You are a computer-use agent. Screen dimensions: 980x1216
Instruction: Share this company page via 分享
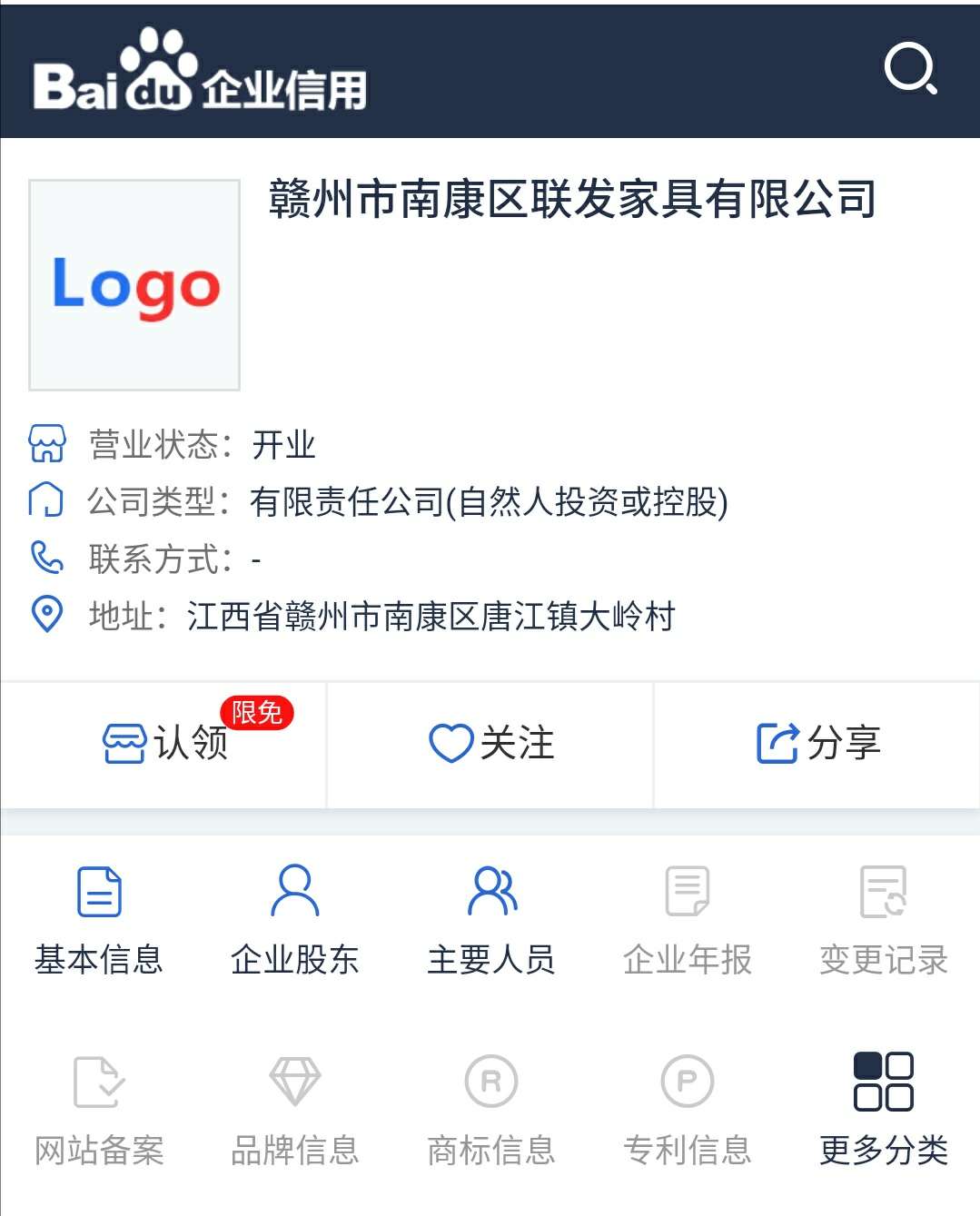pyautogui.click(x=817, y=743)
